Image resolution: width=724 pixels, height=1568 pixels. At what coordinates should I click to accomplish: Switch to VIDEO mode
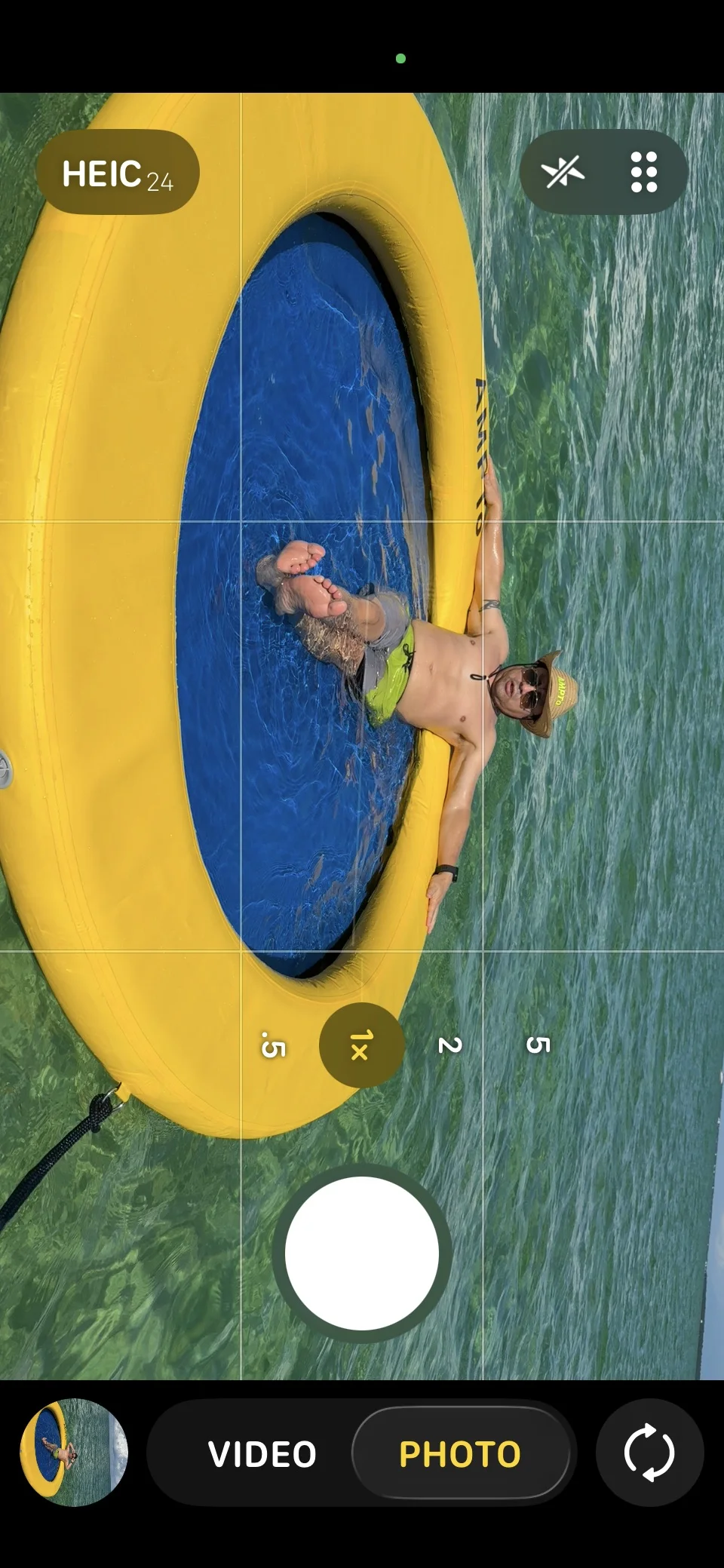[262, 1453]
